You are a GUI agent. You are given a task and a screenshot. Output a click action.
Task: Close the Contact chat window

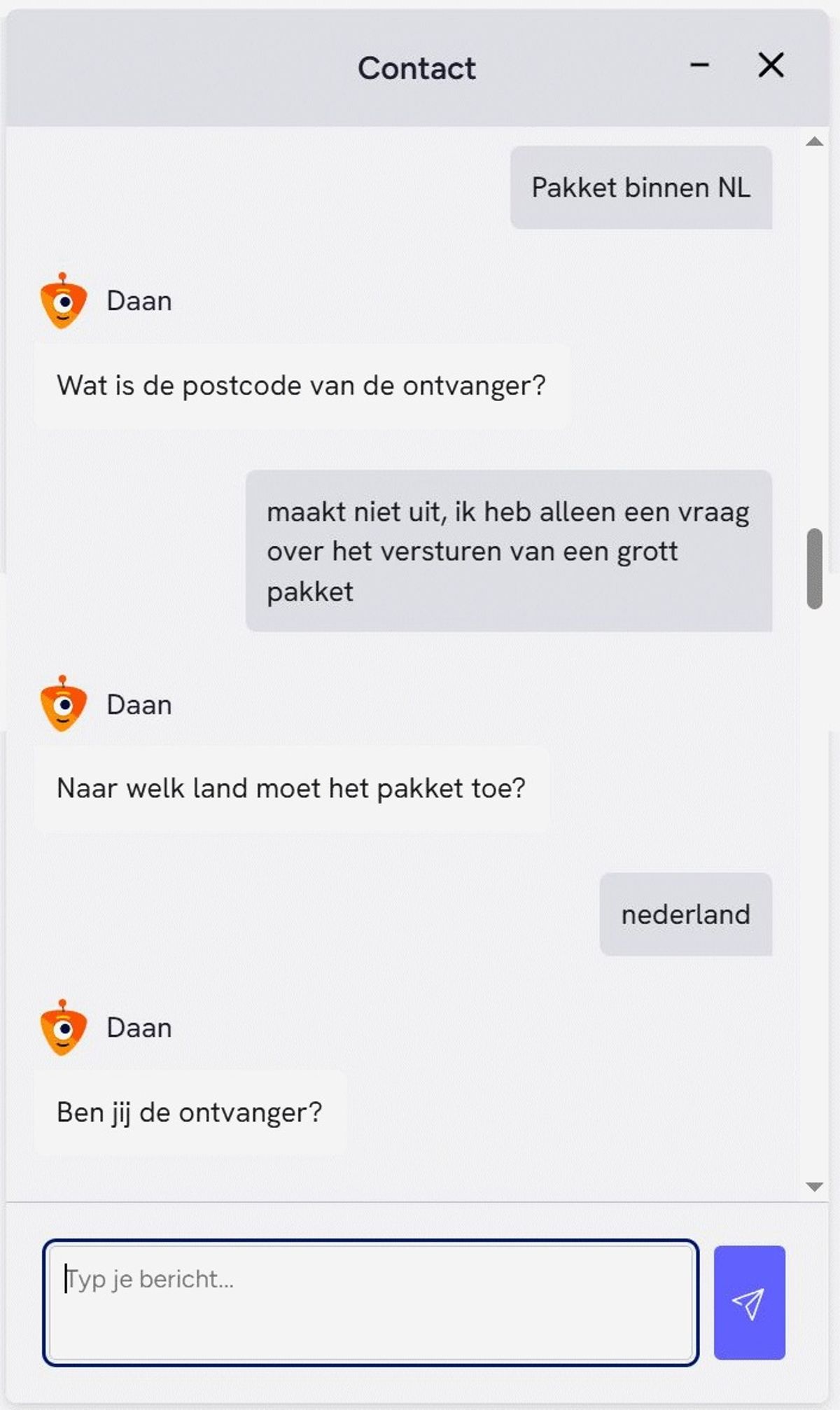coord(771,66)
